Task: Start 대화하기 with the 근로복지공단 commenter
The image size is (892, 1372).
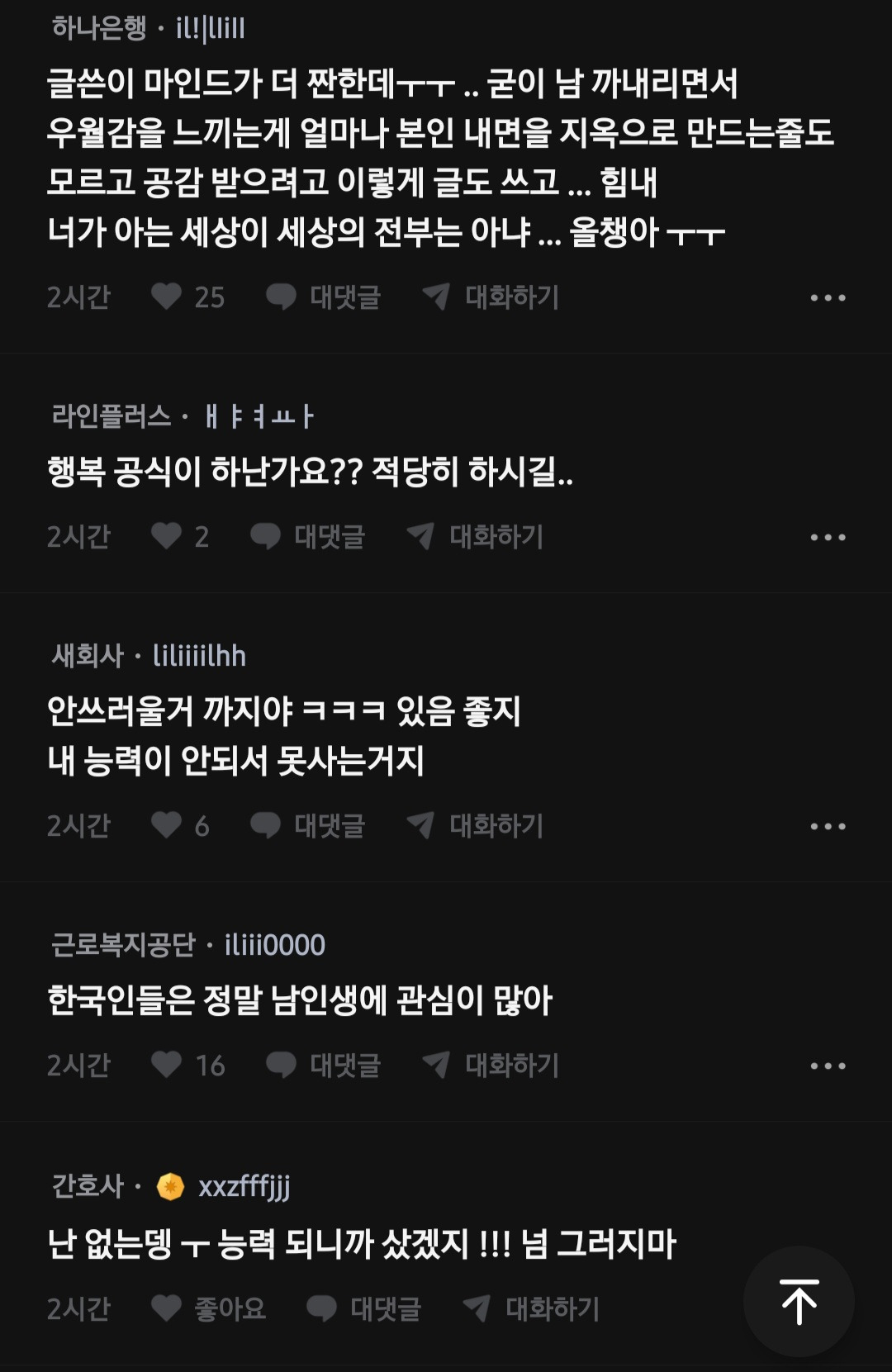Action: [491, 1065]
